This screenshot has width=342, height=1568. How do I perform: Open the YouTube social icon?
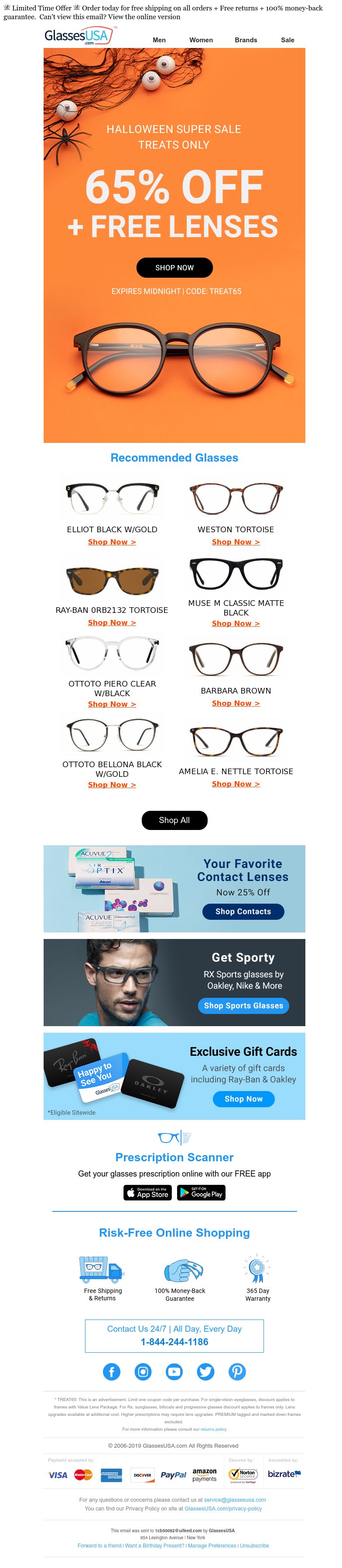174,1371
